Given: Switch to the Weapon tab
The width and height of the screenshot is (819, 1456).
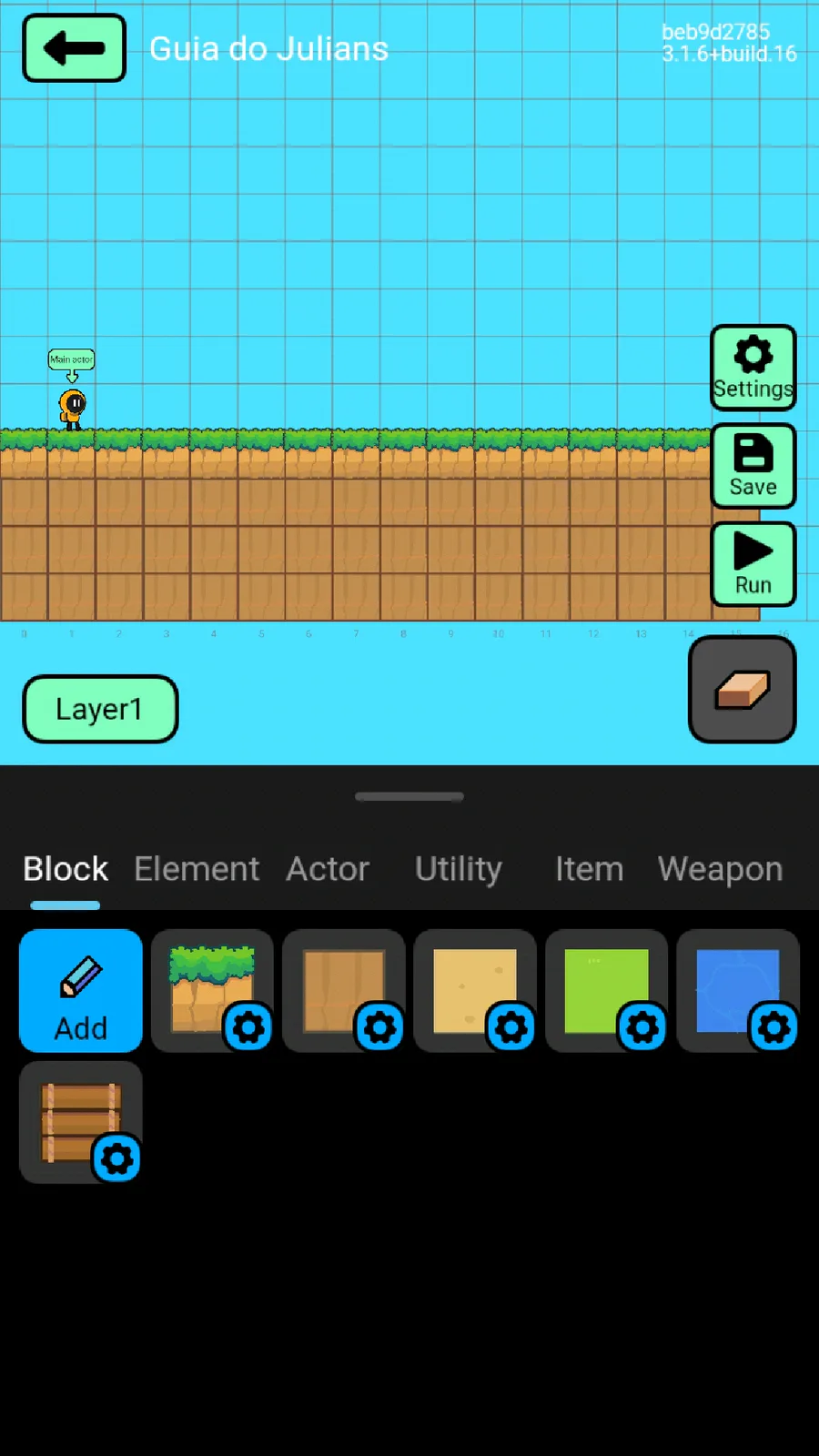Looking at the screenshot, I should click(x=720, y=869).
